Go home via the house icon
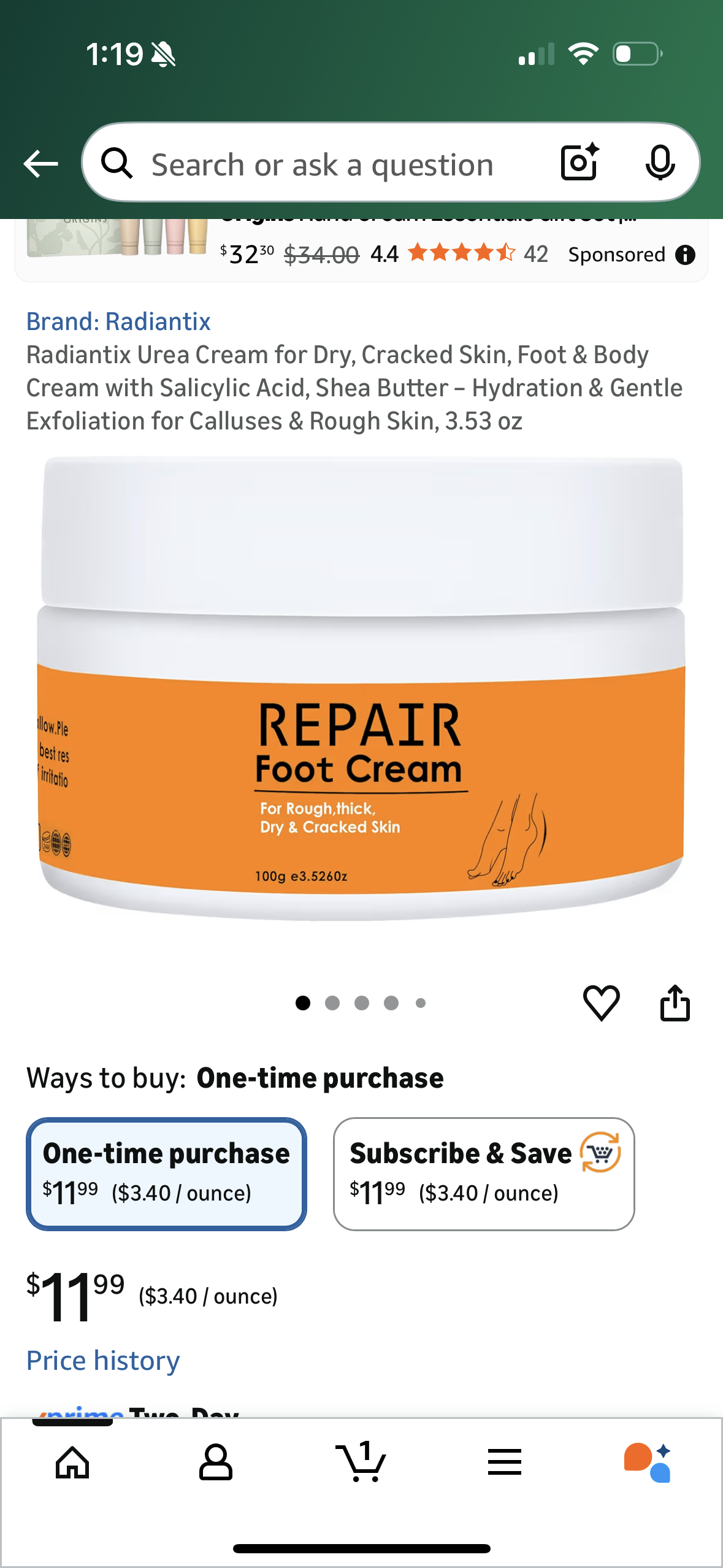This screenshot has height=1568, width=723. [72, 1462]
